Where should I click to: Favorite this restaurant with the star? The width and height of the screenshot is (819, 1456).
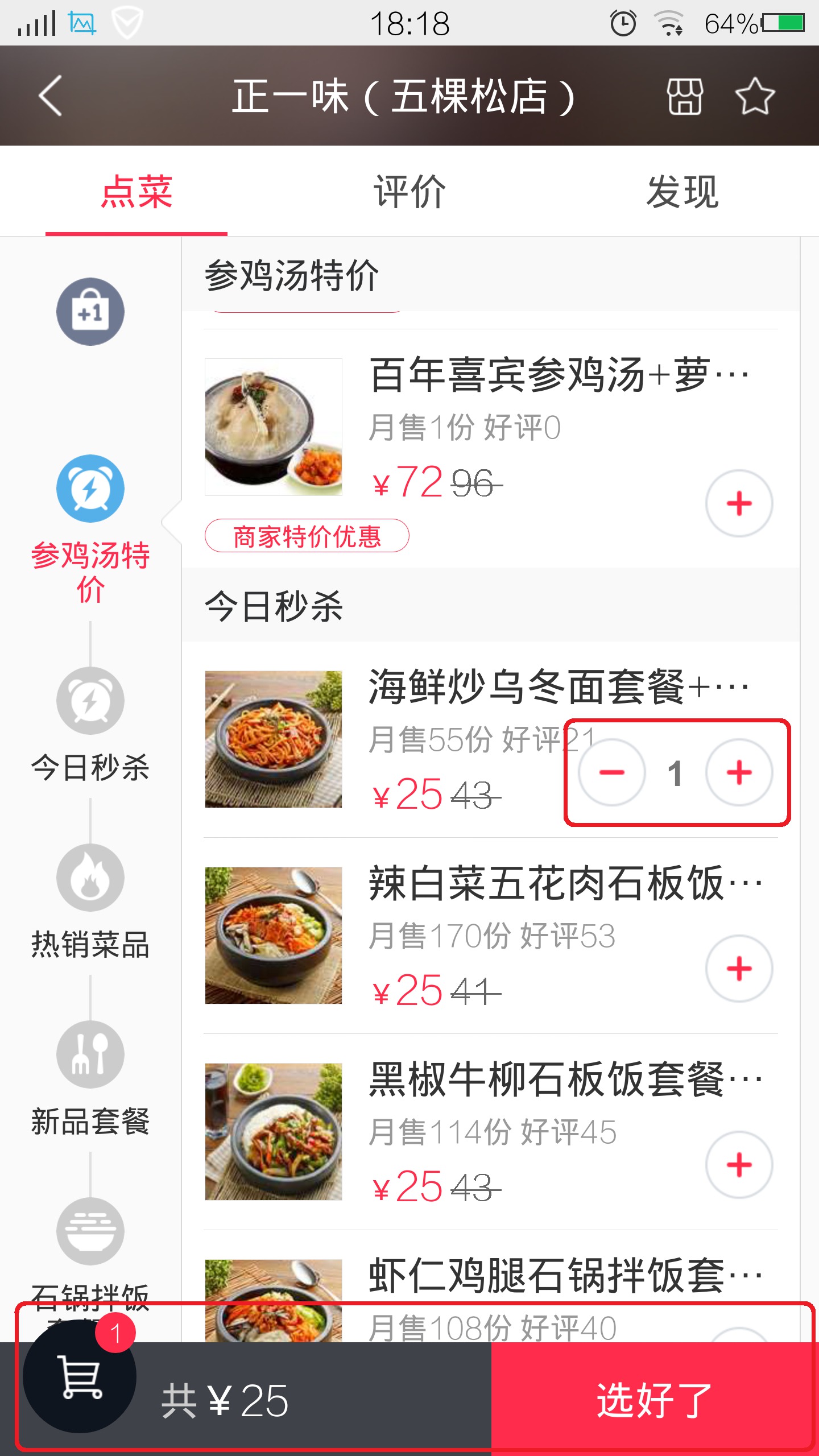[x=755, y=97]
